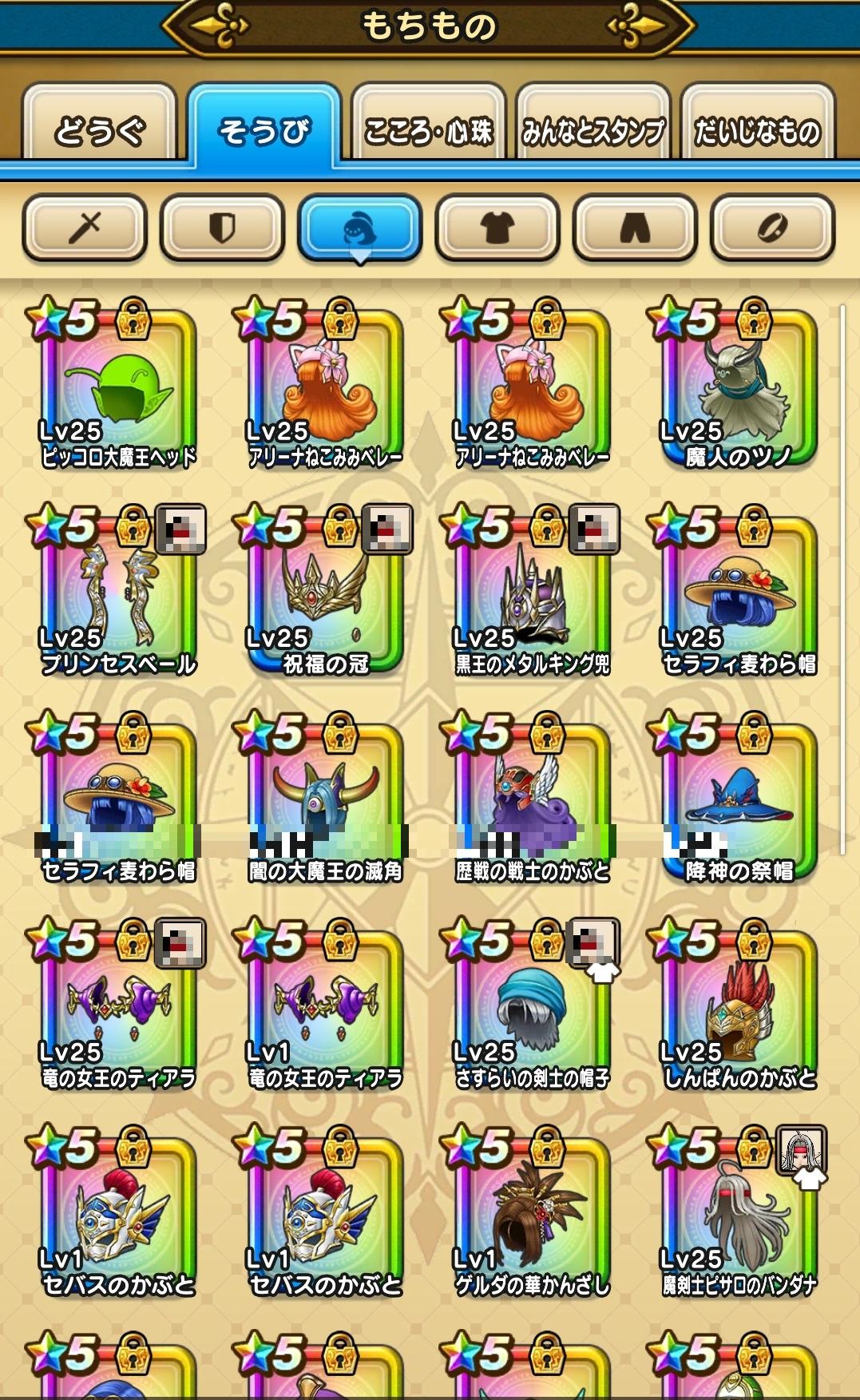Screen dimensions: 860x1400
Task: Switch to the こころ・心珠 tab
Action: (x=429, y=128)
